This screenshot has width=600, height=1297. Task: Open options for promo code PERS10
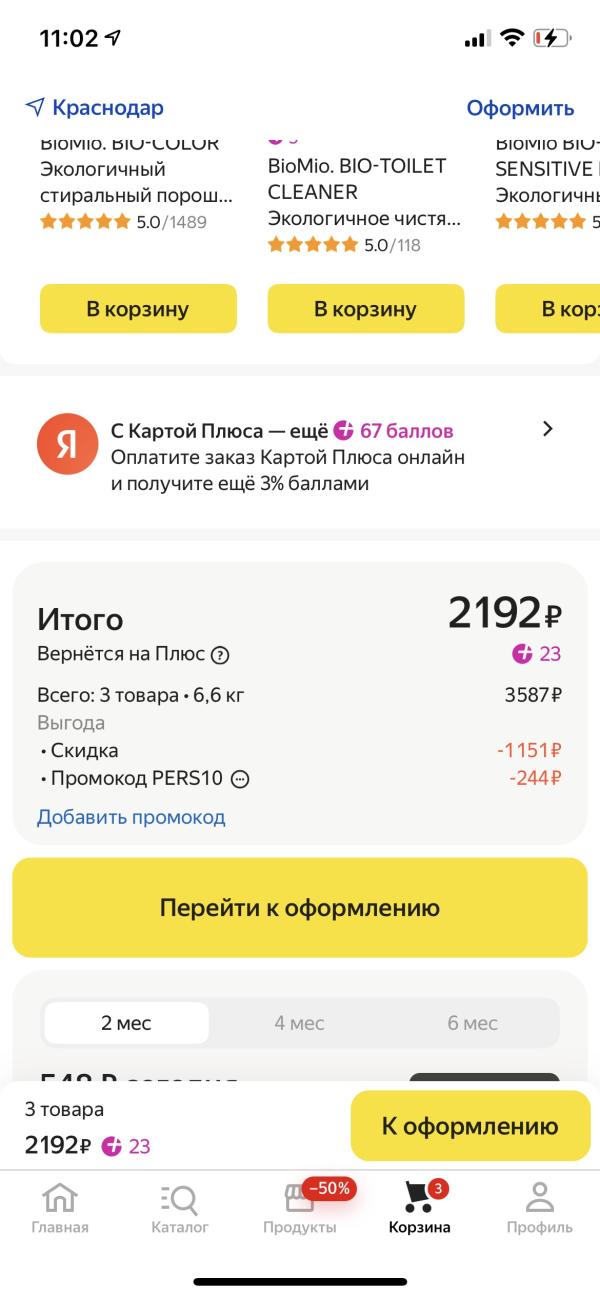[240, 779]
